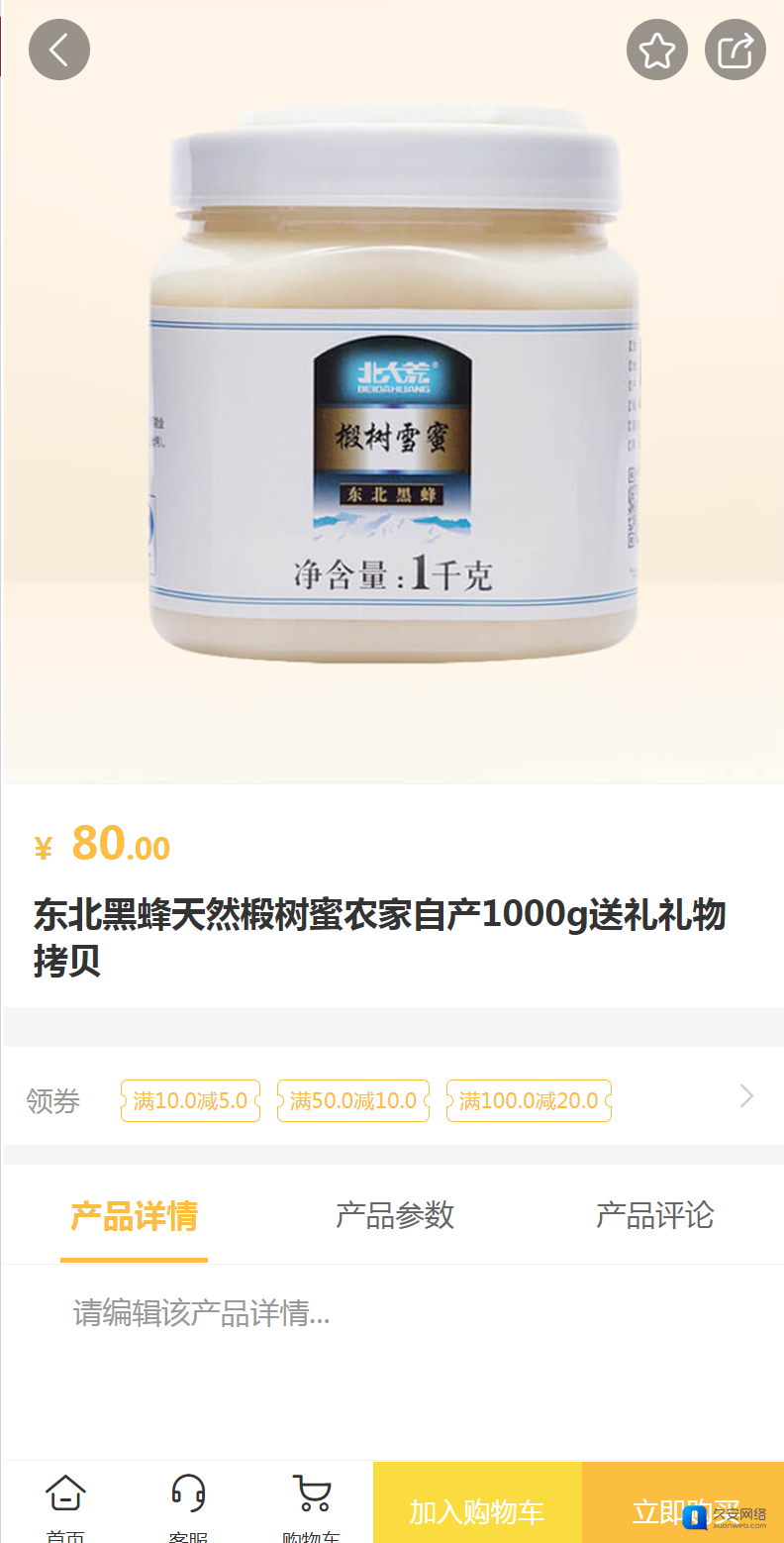Share this honey product
Viewport: 784px width, 1543px height.
click(x=735, y=50)
